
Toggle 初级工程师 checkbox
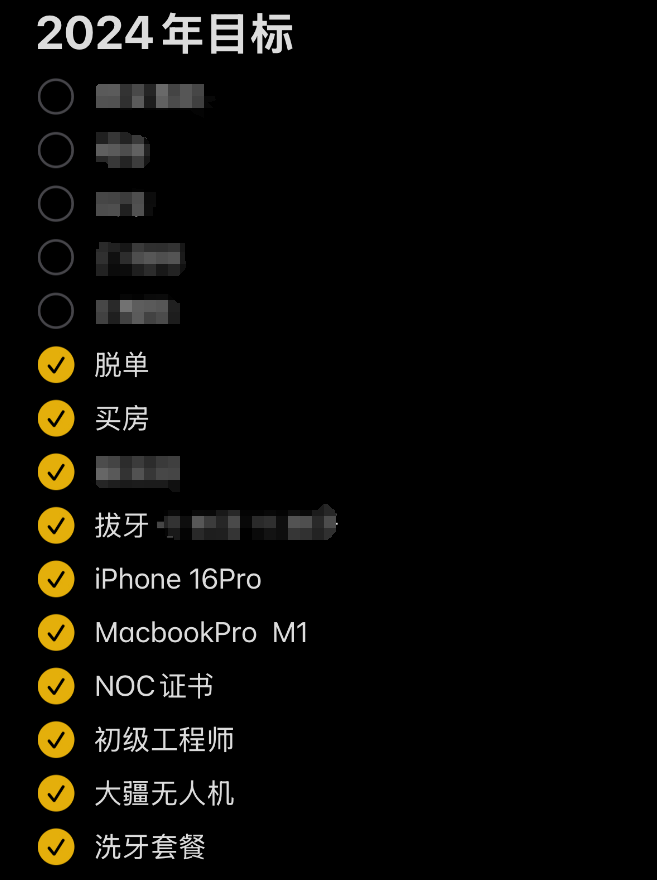(56, 740)
